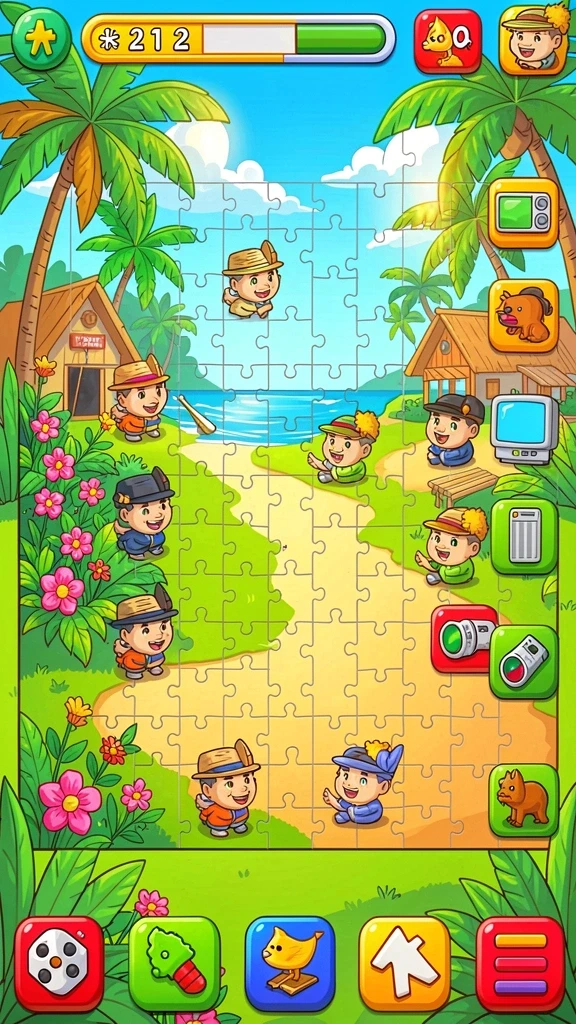Tap the red flashlight button
This screenshot has width=576, height=1024.
[x=464, y=638]
